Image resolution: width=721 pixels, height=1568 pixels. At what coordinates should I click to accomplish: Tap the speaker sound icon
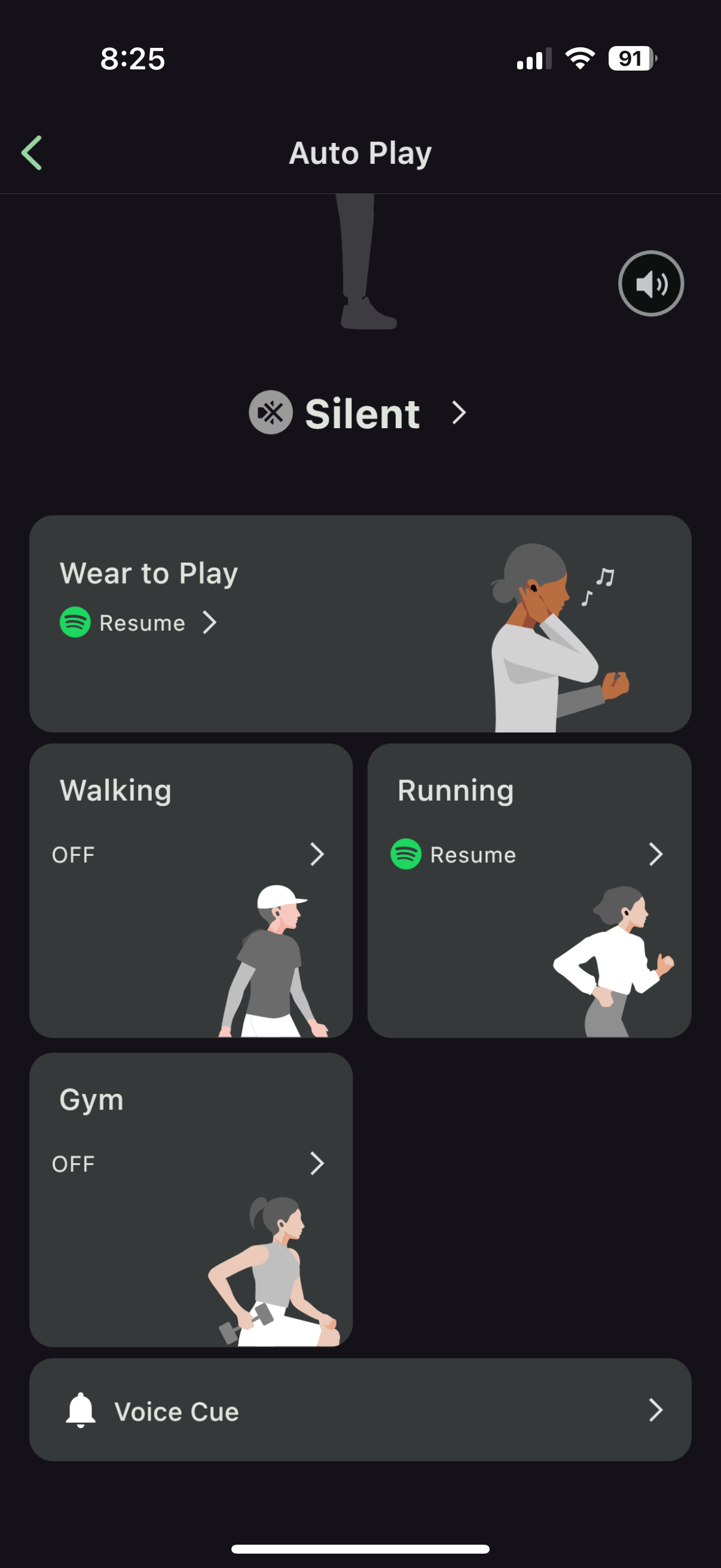click(x=650, y=283)
